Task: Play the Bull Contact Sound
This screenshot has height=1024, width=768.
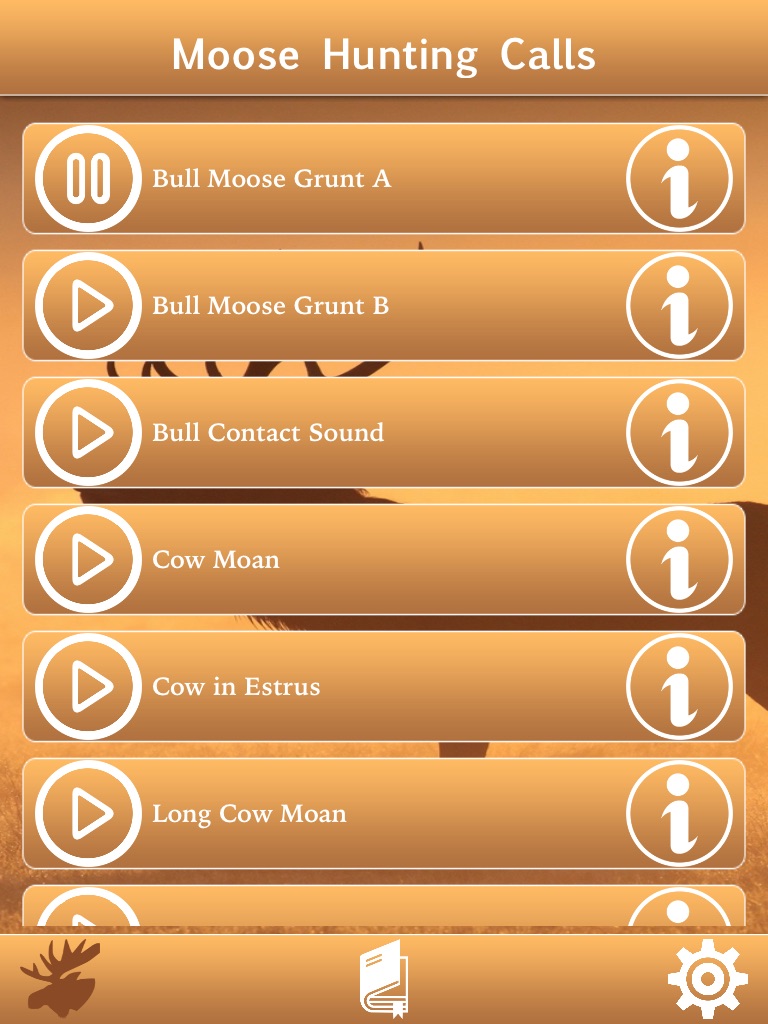Action: tap(88, 432)
